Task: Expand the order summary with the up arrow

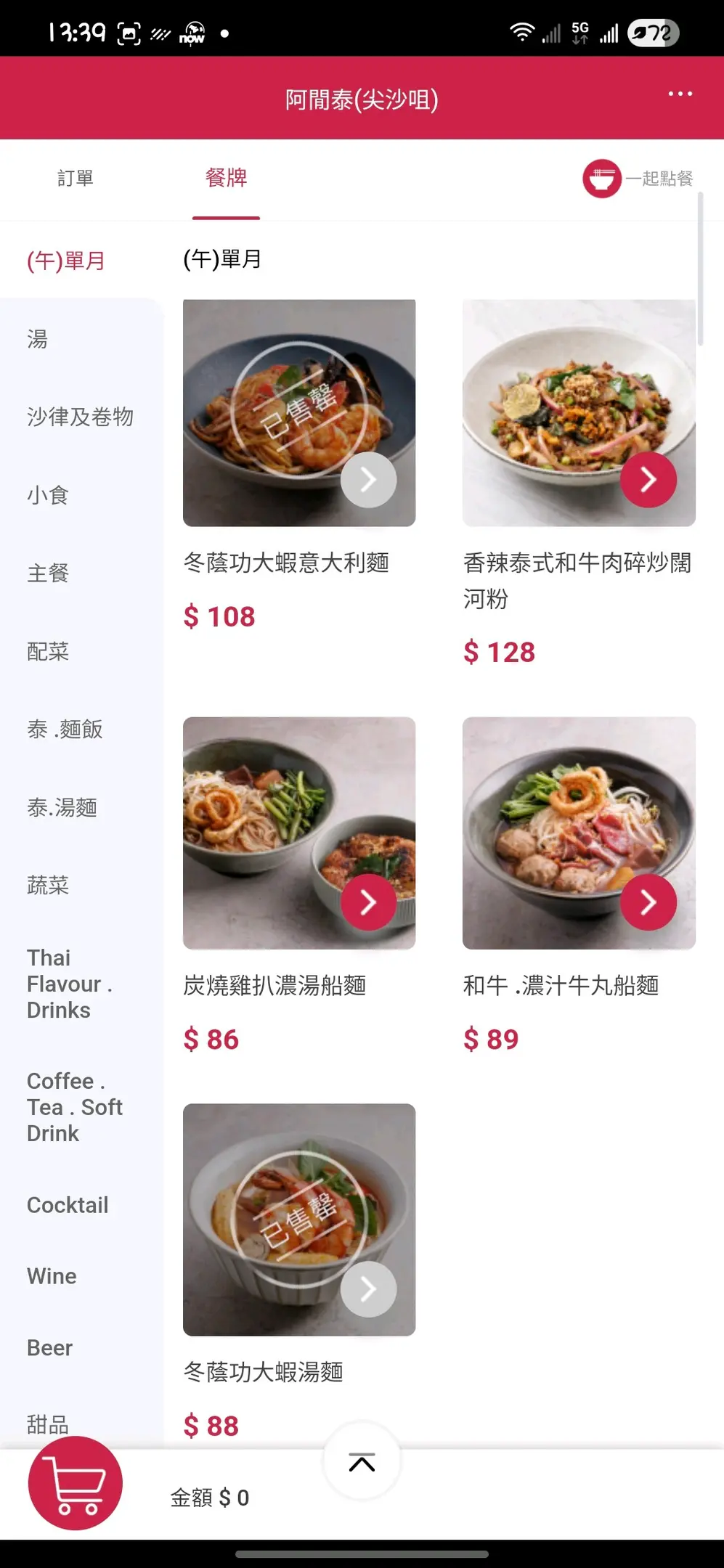Action: point(362,1463)
